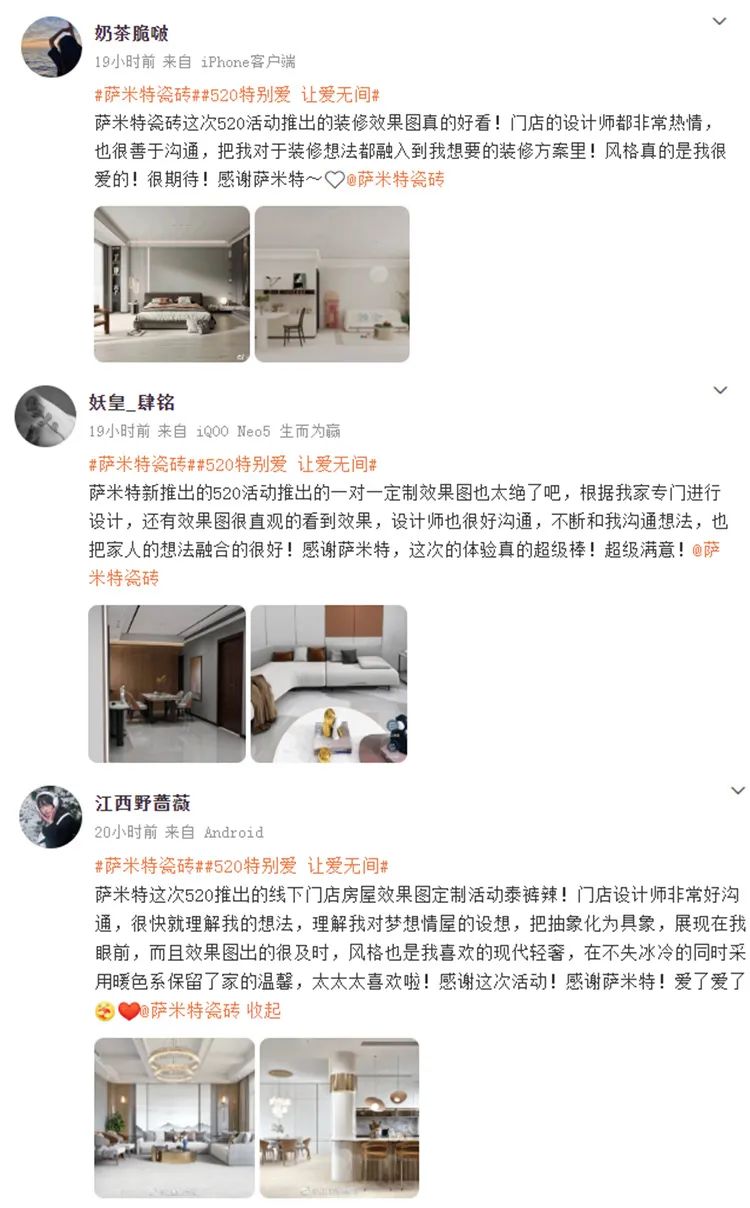Open the dining room photo in 妖皇_肆铭's post
This screenshot has width=750, height=1208.
[x=167, y=684]
